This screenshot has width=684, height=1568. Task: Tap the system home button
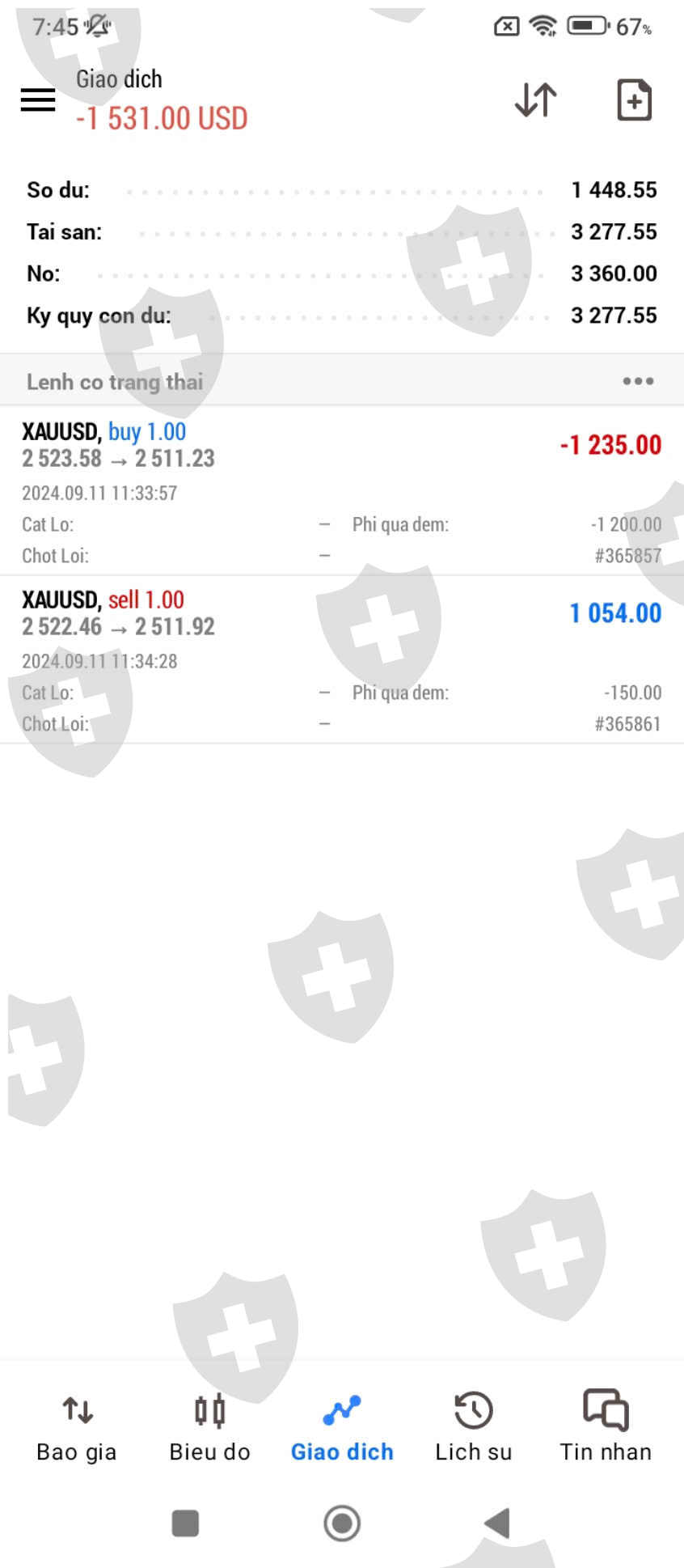pyautogui.click(x=342, y=1524)
